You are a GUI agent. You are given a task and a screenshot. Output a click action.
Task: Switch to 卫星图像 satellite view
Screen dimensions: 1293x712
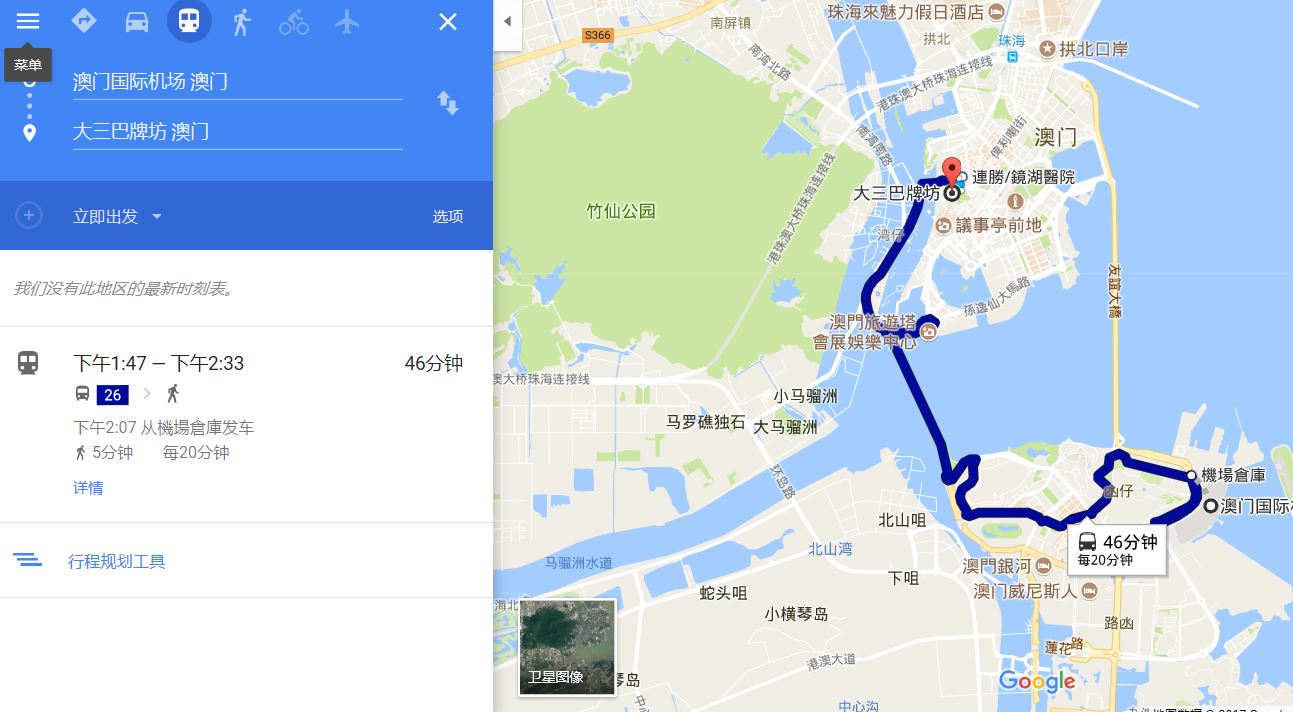pos(567,646)
